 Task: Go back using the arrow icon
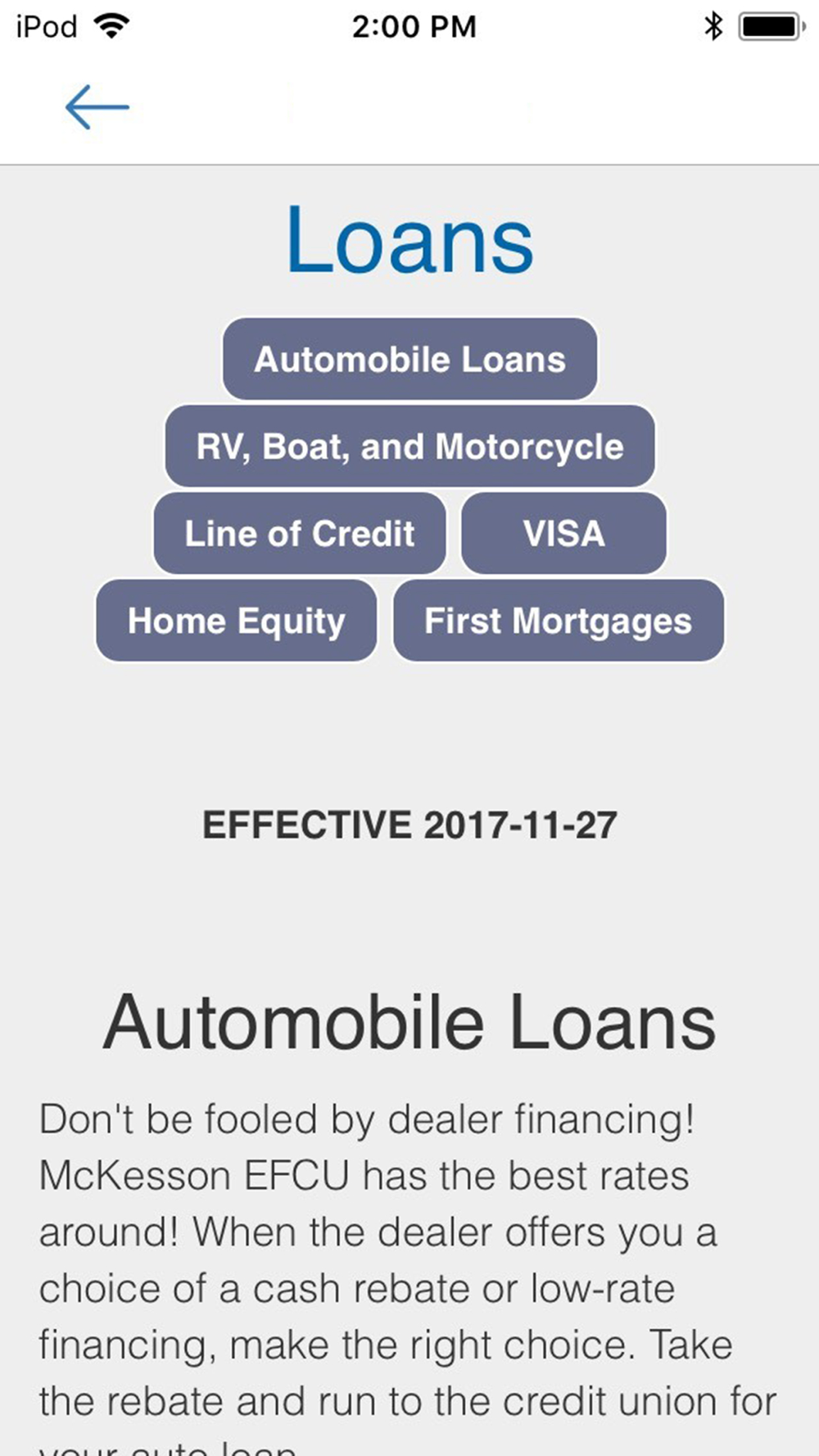97,107
